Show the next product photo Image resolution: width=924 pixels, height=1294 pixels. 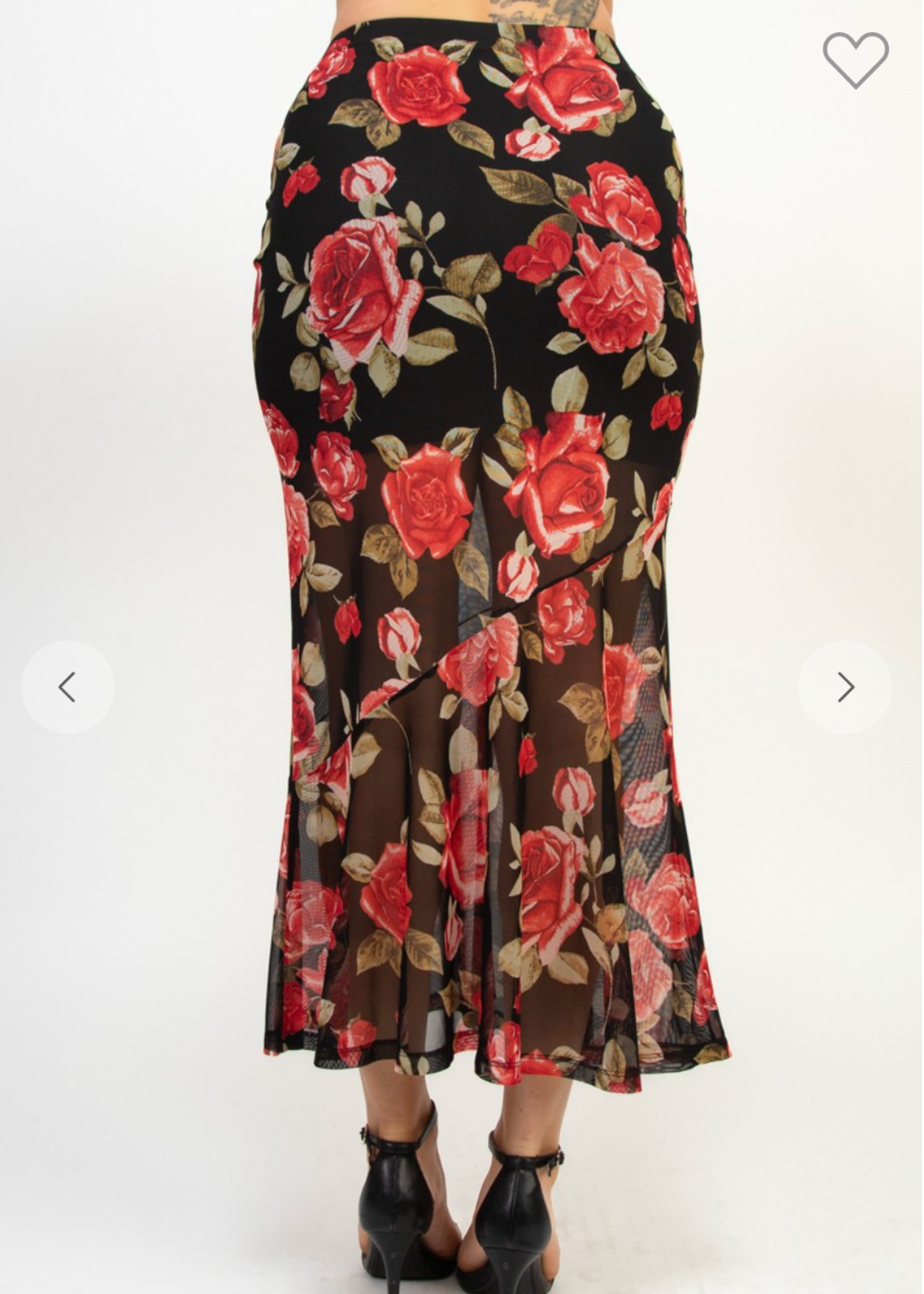click(x=845, y=688)
